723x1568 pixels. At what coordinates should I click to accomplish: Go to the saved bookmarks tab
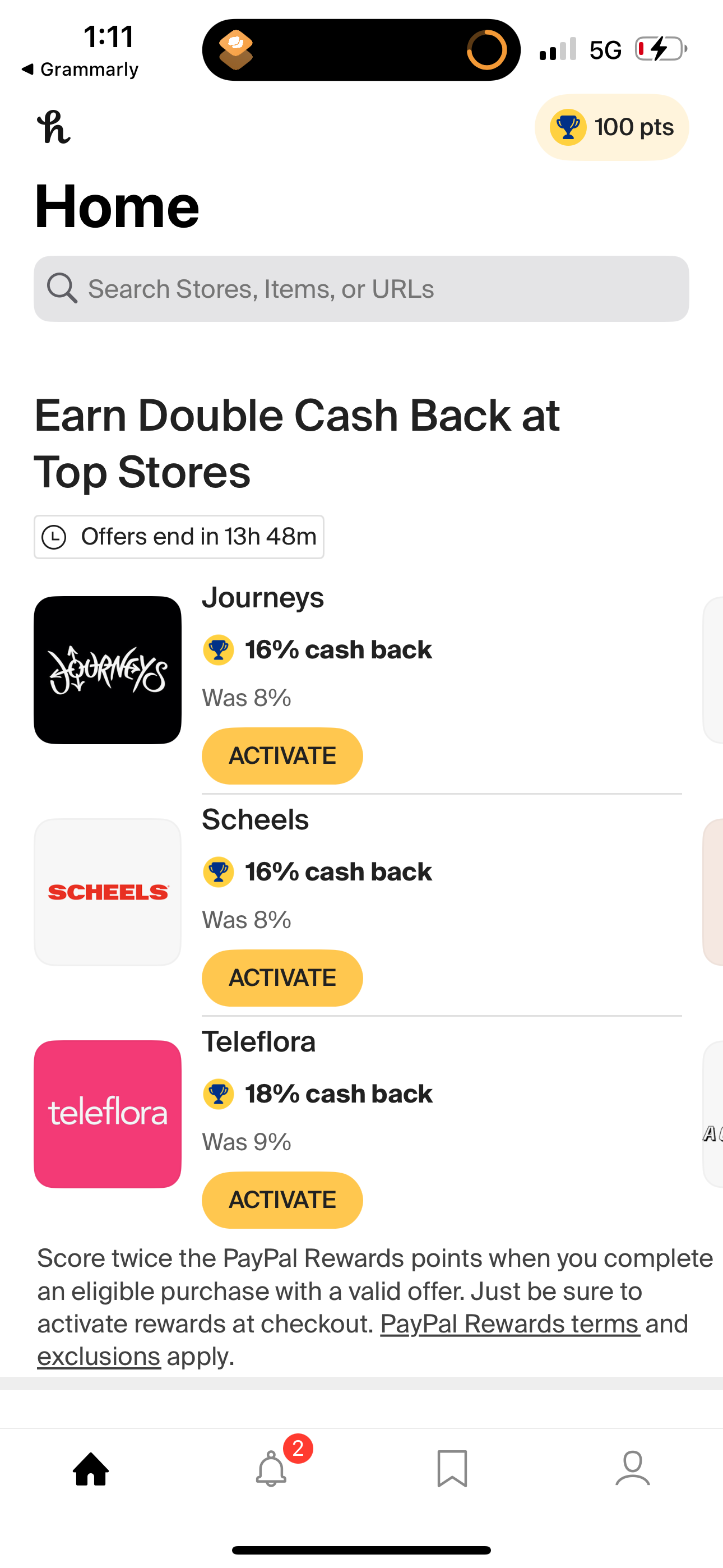(x=452, y=1468)
